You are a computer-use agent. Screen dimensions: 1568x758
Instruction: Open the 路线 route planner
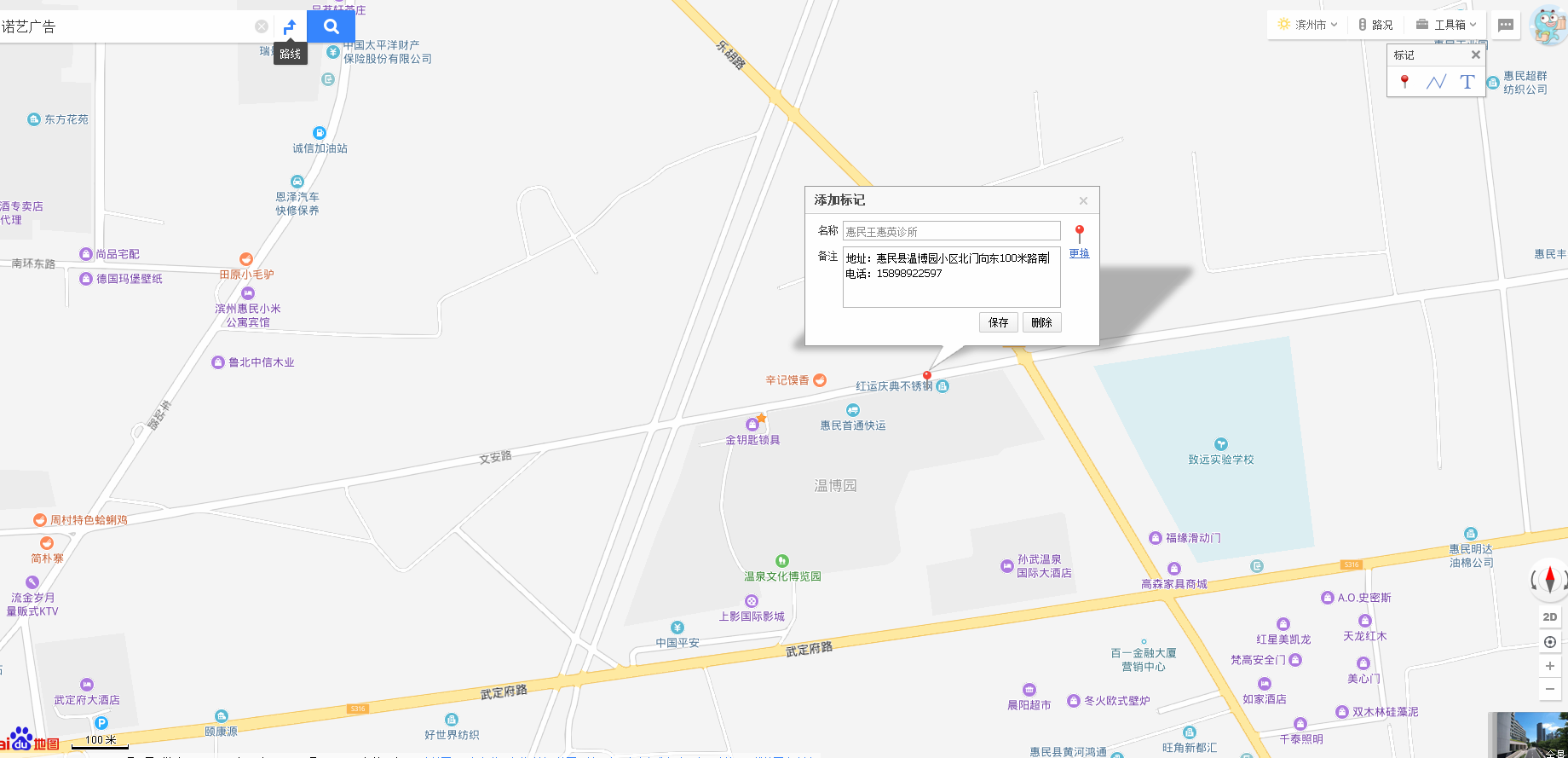click(290, 26)
